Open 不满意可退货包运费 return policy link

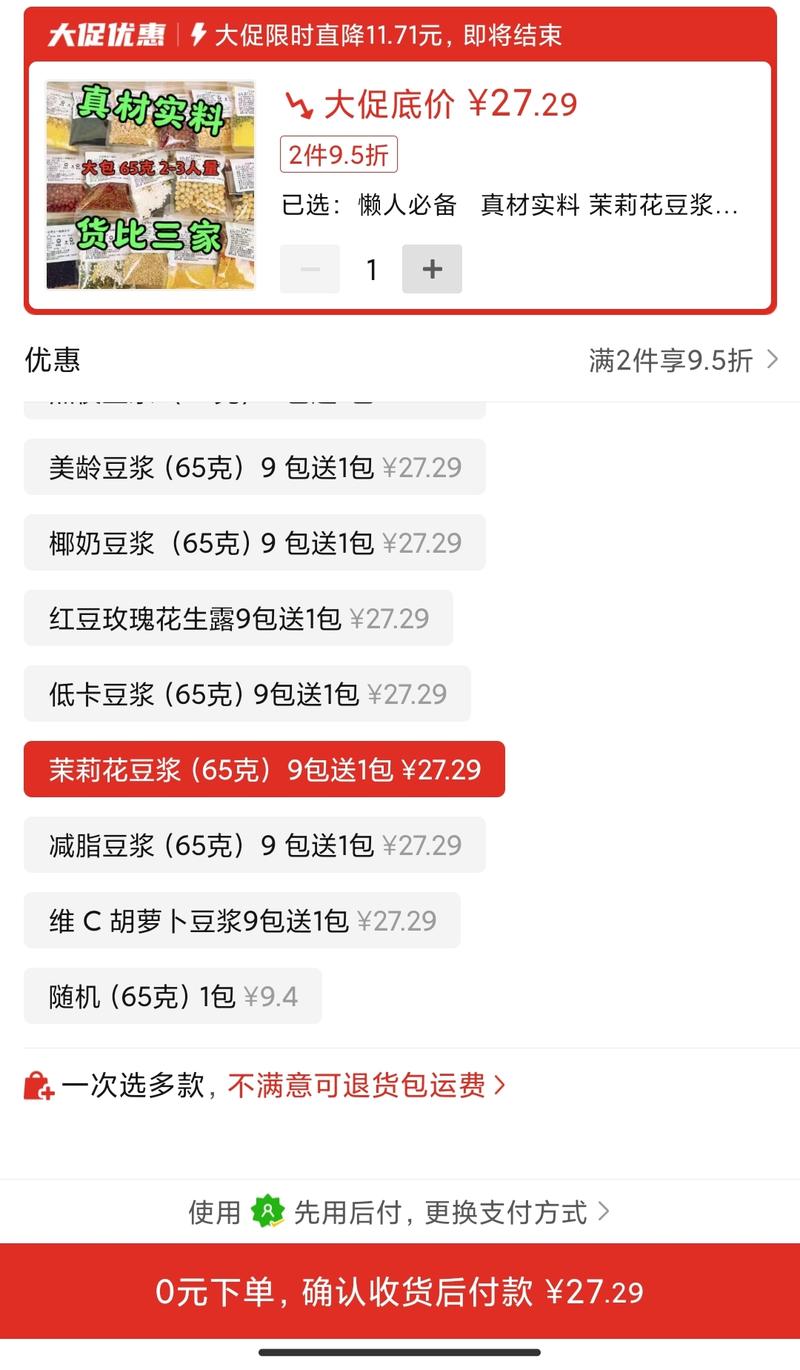pyautogui.click(x=366, y=1086)
